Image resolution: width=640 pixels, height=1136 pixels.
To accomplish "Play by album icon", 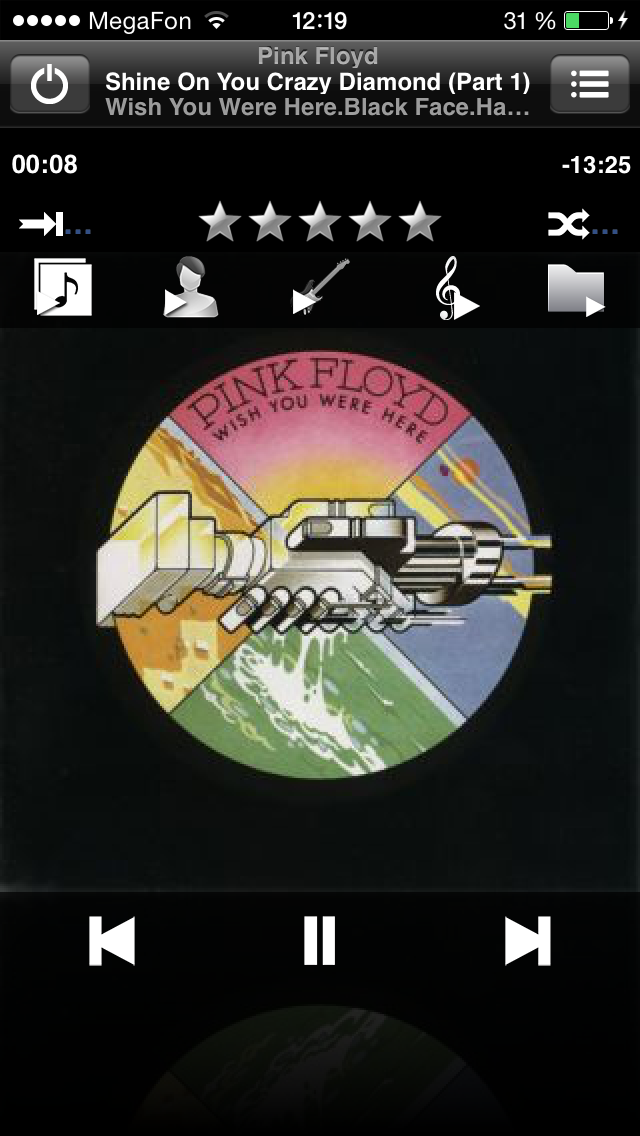I will [63, 287].
